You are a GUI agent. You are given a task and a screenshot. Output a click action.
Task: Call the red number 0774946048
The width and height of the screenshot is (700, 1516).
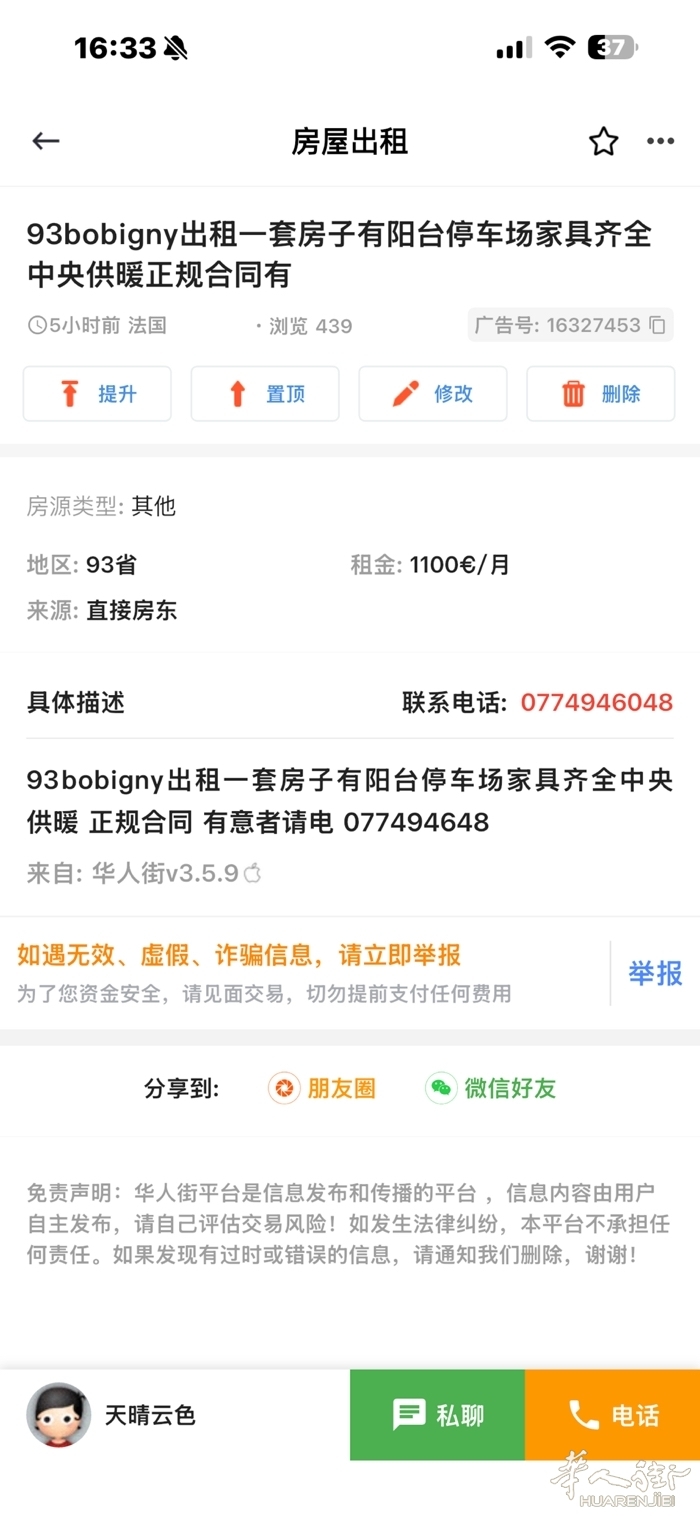coord(597,702)
